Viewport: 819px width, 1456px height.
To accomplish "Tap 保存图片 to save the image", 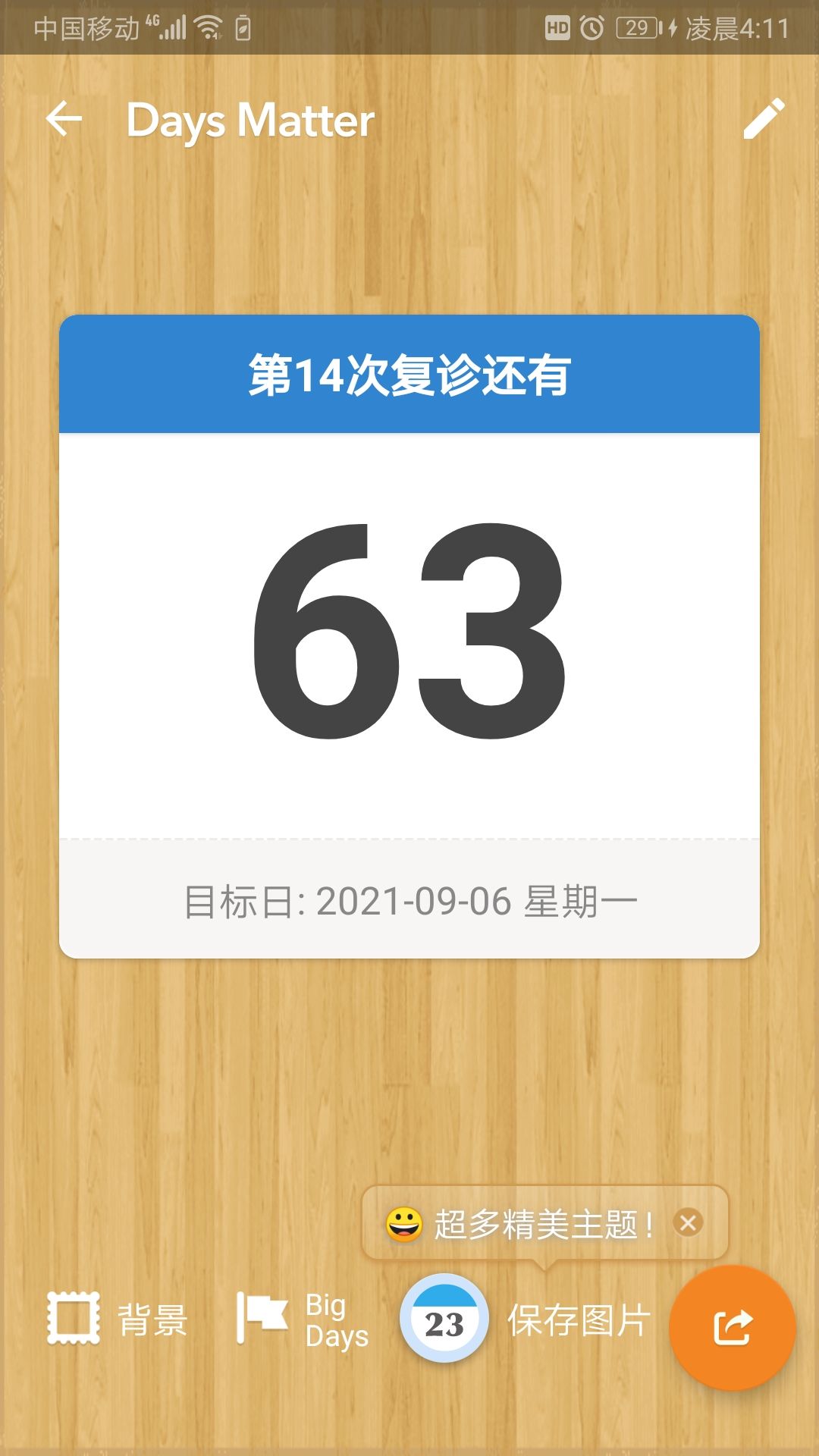I will [x=578, y=1320].
